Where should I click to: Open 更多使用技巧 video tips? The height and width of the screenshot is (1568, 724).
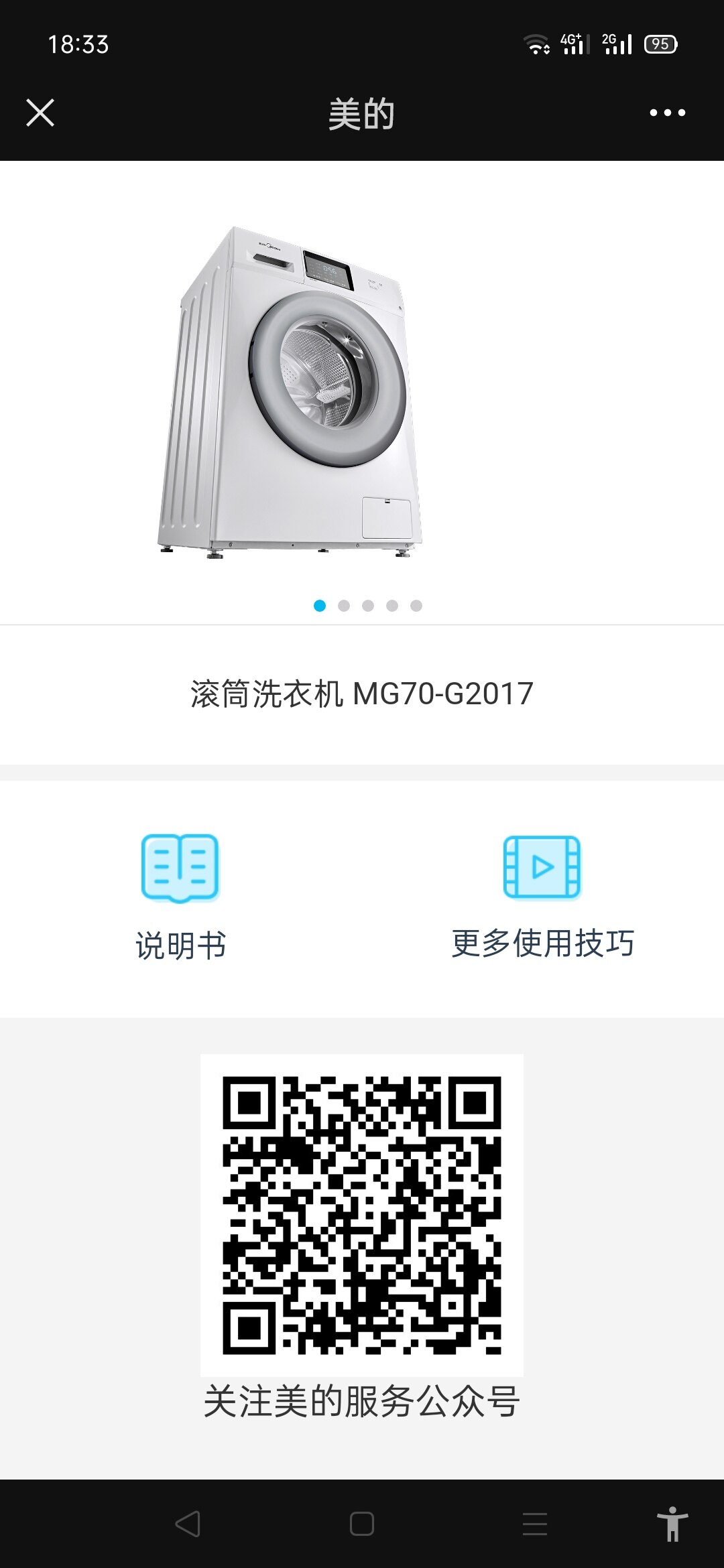pyautogui.click(x=542, y=897)
